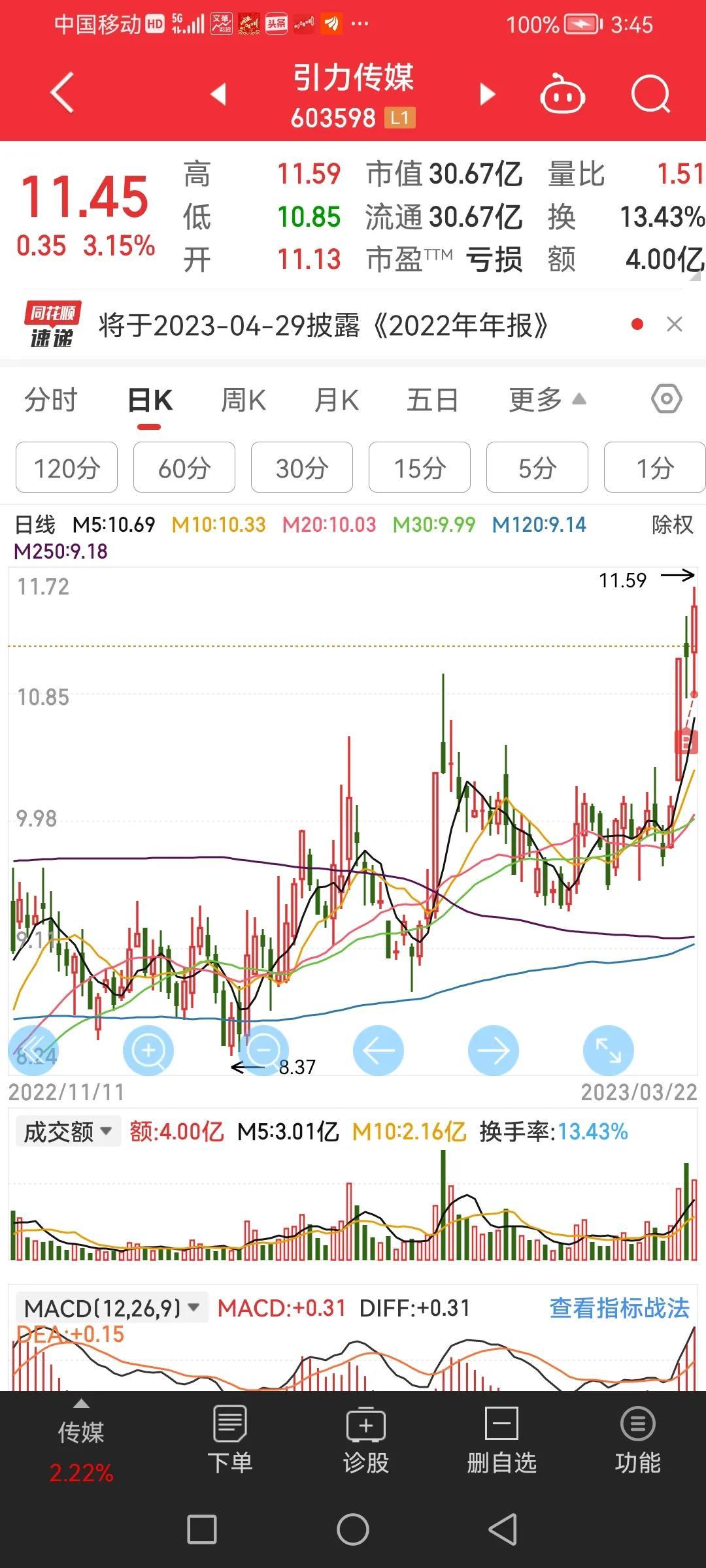
Task: Tap 下单 to place an order
Action: (x=230, y=1440)
